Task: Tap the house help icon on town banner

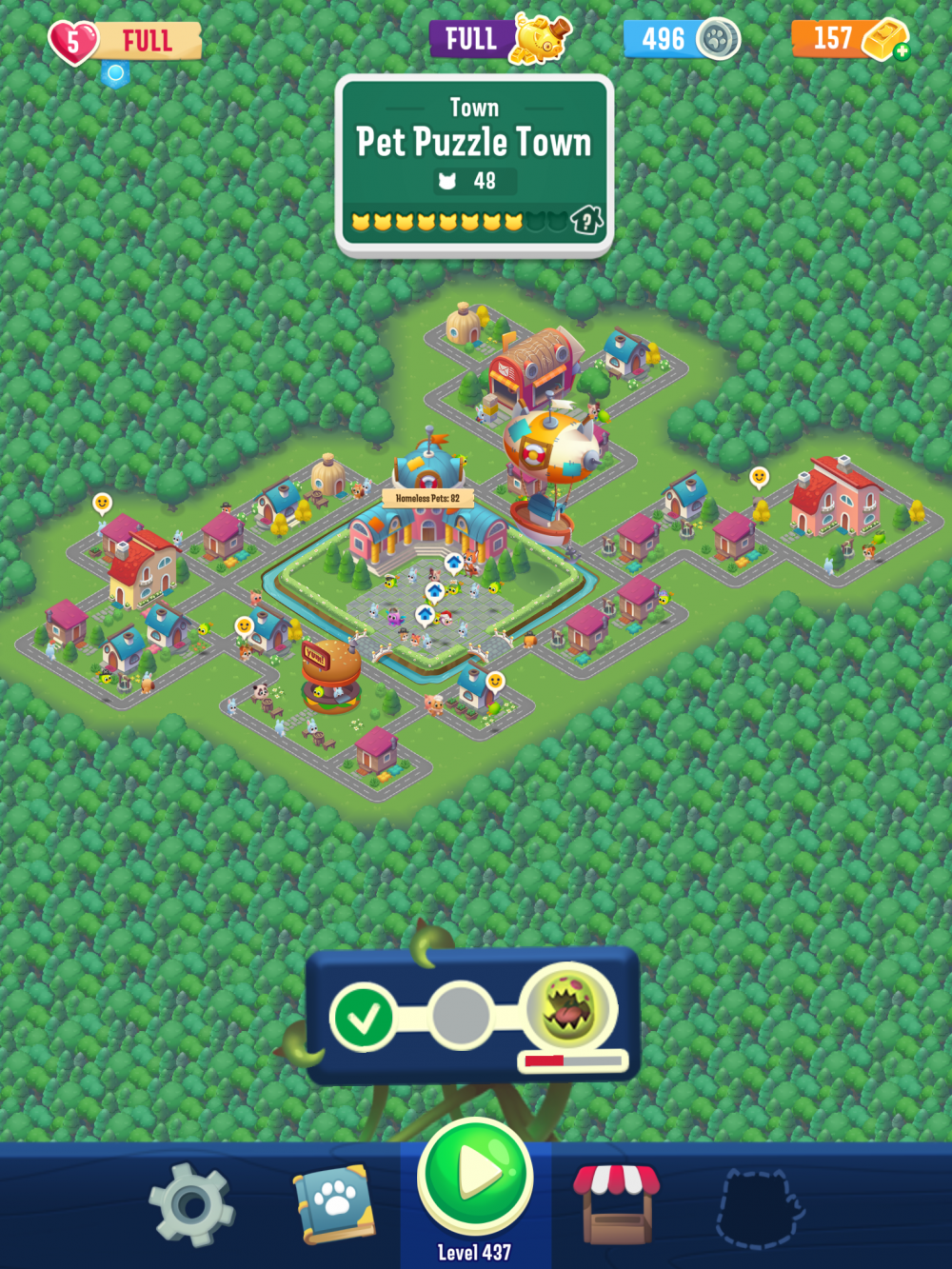Action: (586, 221)
